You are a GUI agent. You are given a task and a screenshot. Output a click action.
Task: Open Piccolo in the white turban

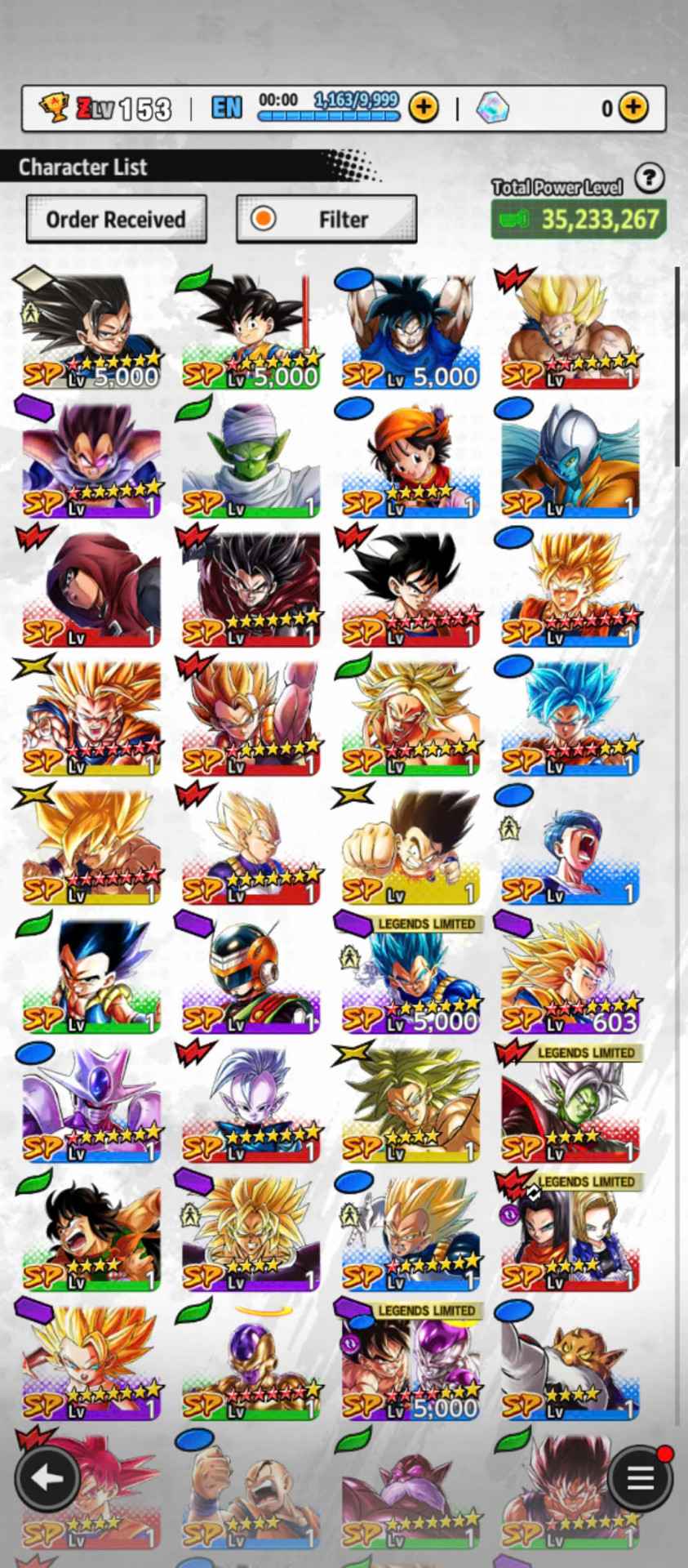point(249,460)
